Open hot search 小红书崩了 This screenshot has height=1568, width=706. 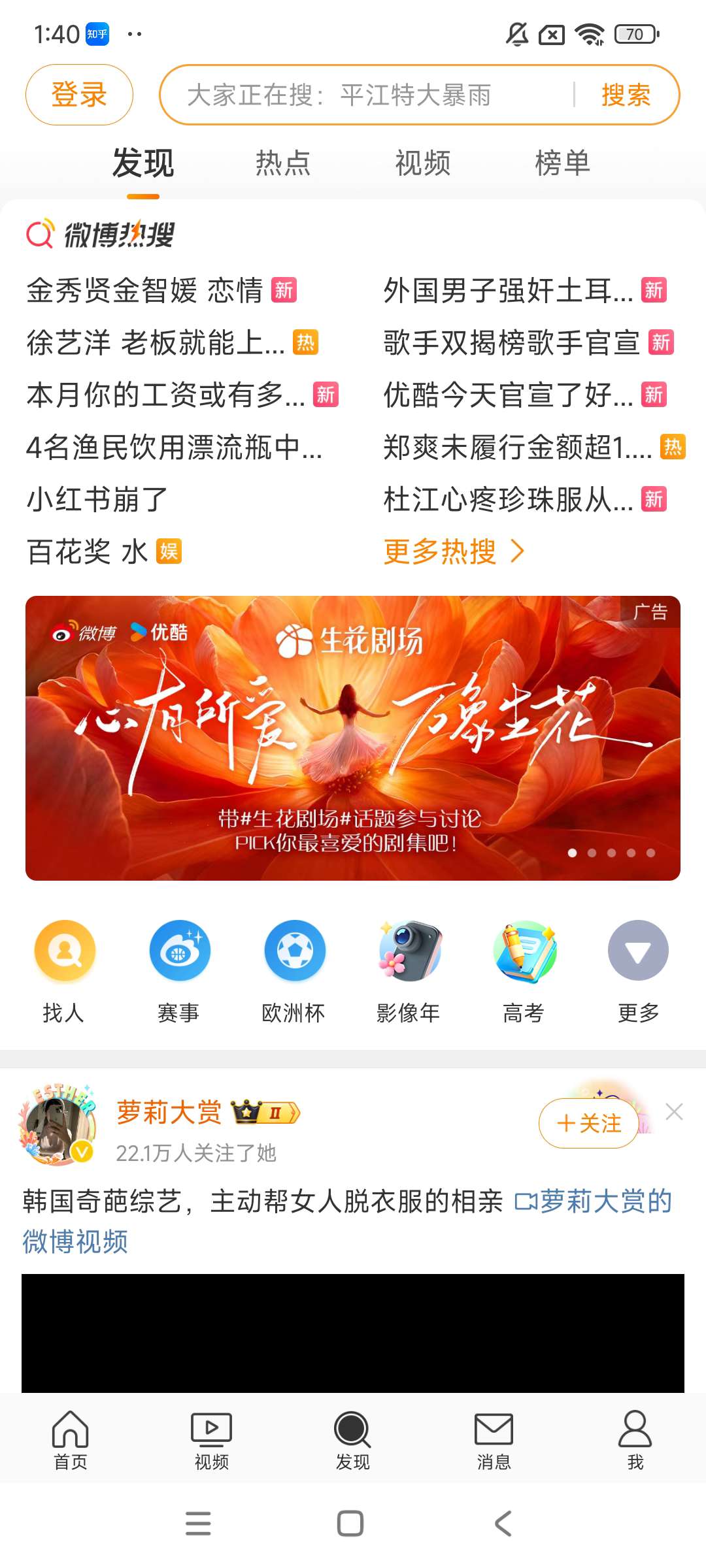[x=98, y=500]
